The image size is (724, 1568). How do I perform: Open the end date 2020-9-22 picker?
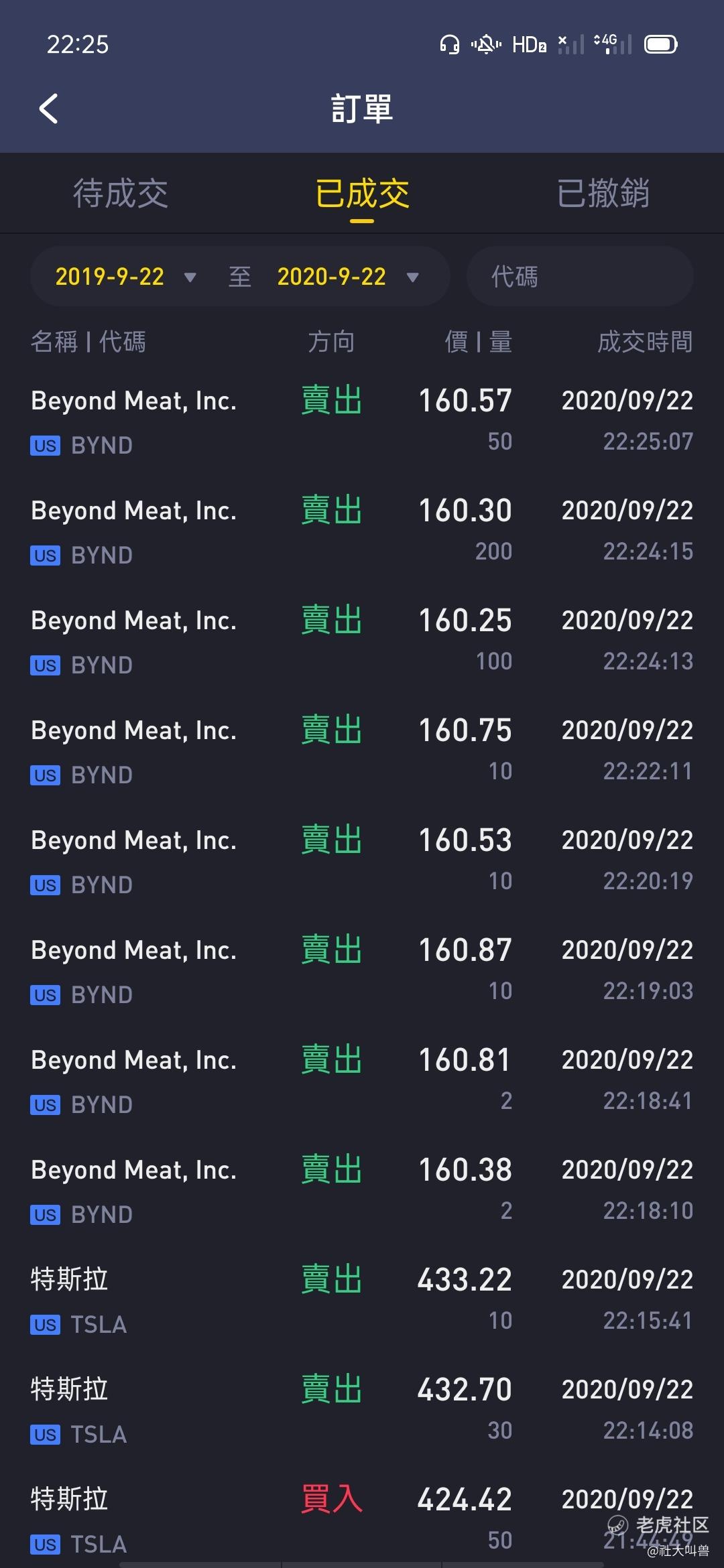click(347, 276)
